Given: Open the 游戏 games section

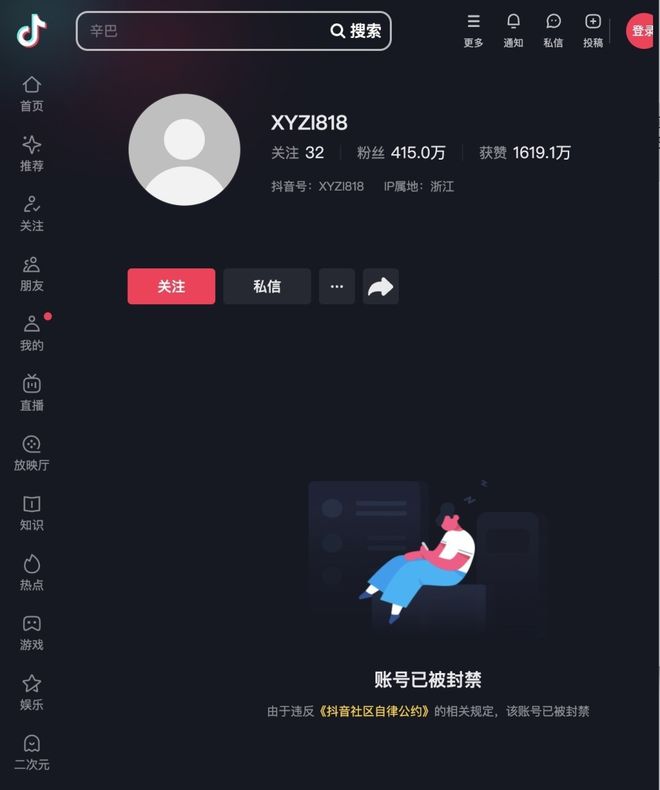Looking at the screenshot, I should pos(32,633).
